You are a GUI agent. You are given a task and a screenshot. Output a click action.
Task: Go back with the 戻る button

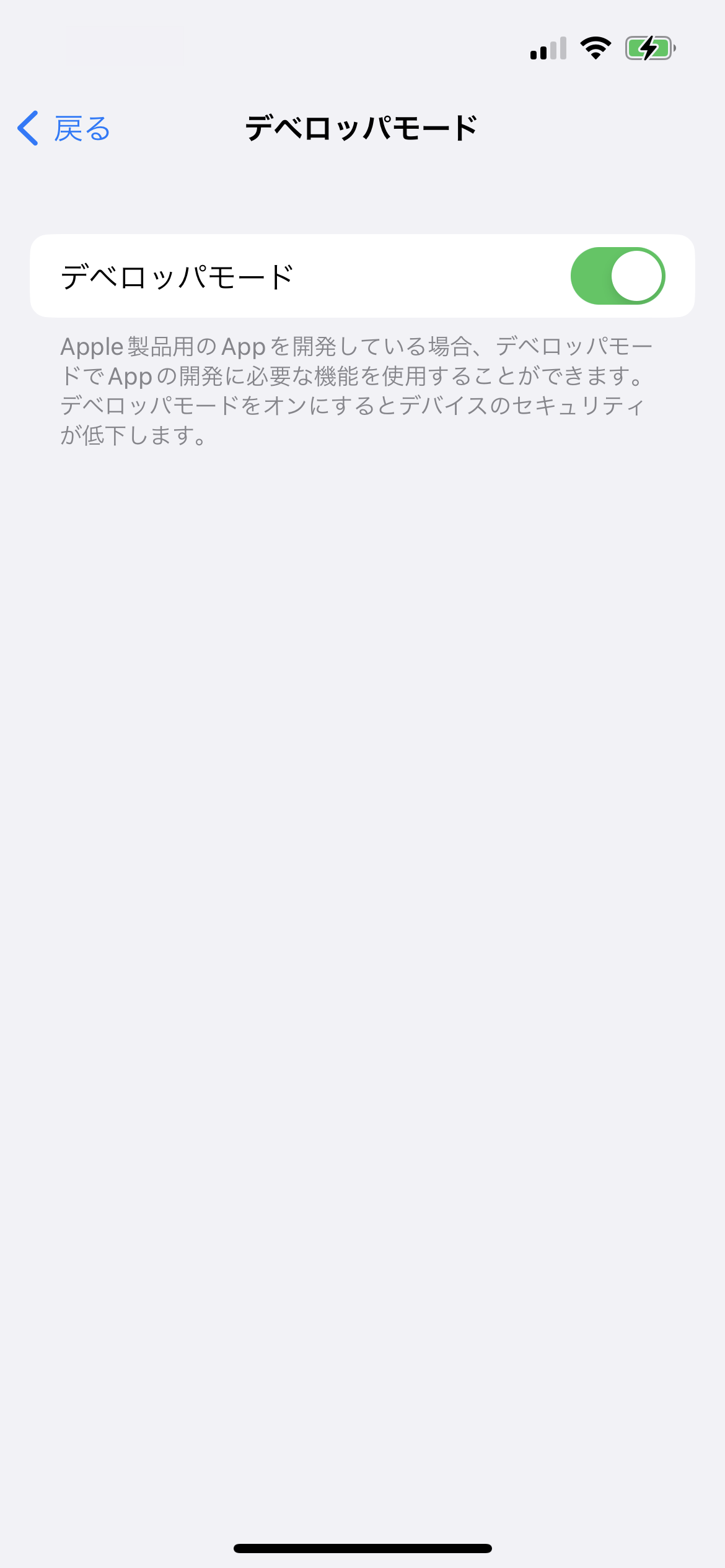pos(64,129)
